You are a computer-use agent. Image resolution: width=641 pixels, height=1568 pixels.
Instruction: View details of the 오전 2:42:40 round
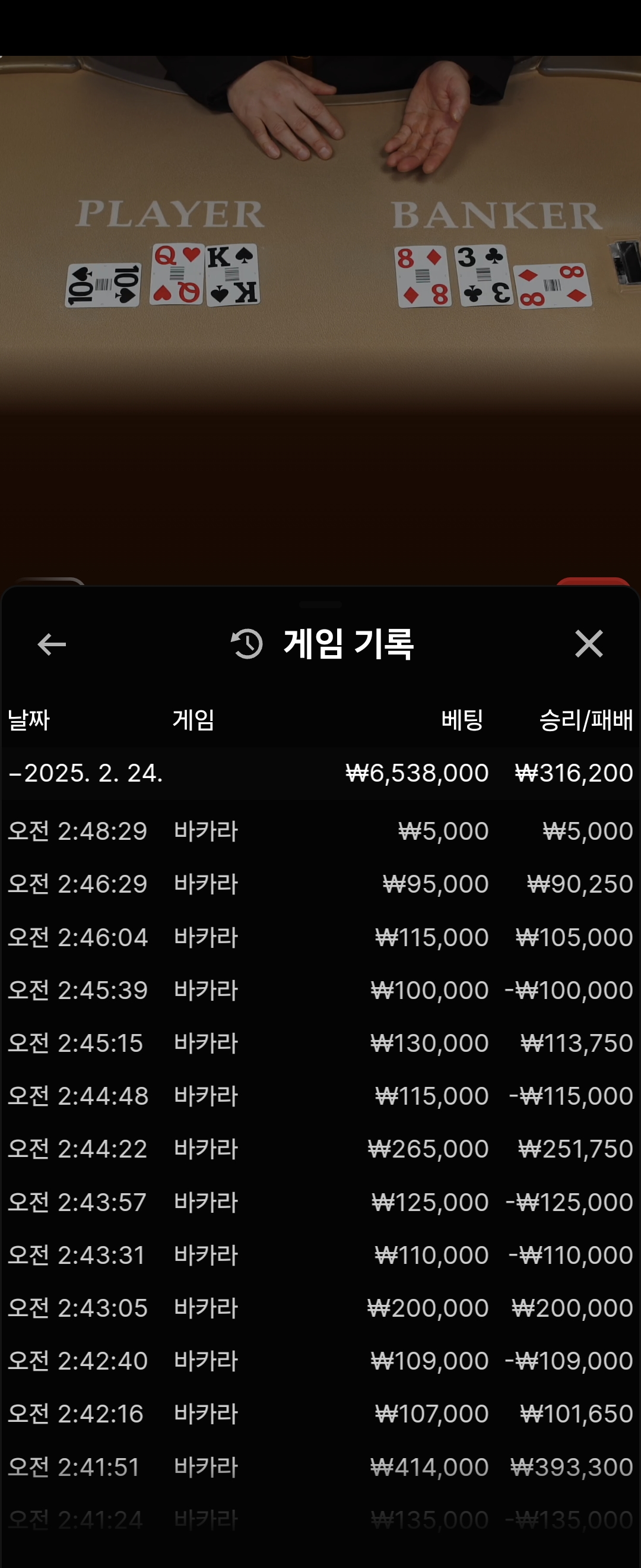320,1361
